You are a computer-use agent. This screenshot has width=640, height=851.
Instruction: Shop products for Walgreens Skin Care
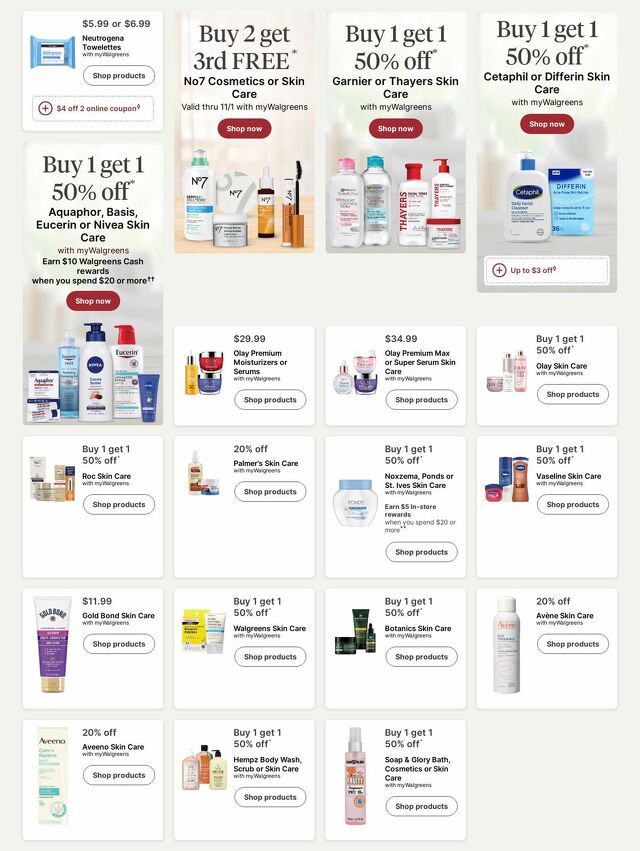tap(270, 657)
